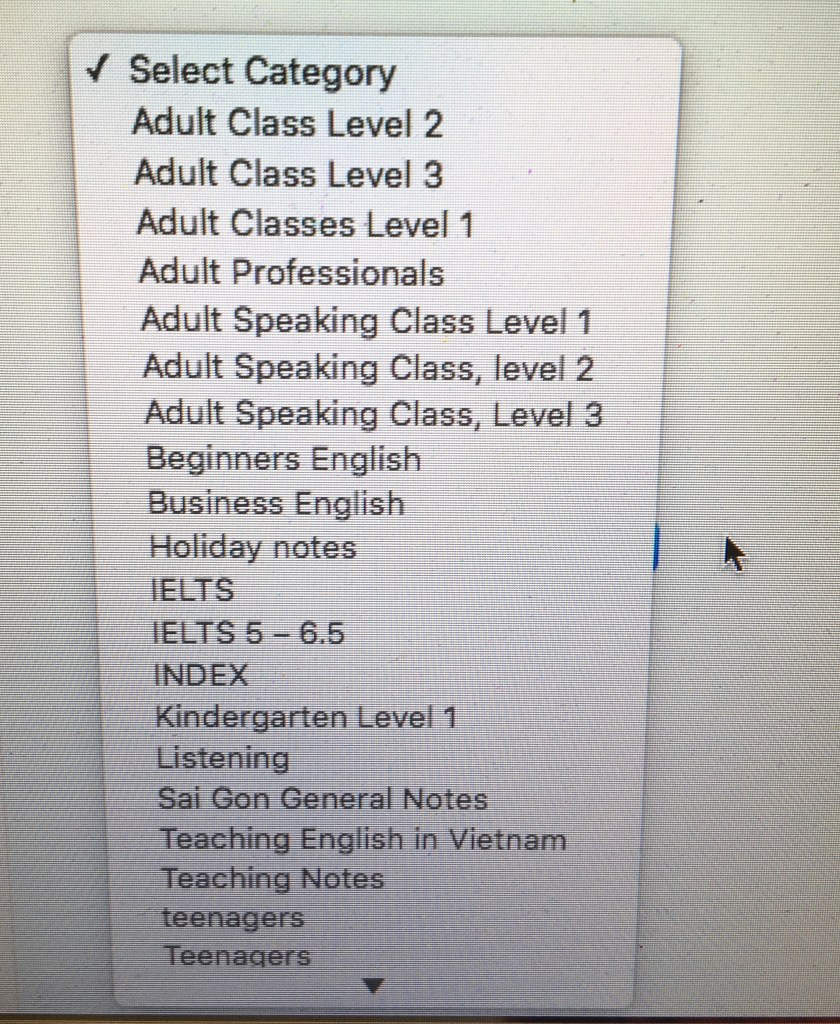Select Business English

[x=277, y=503]
